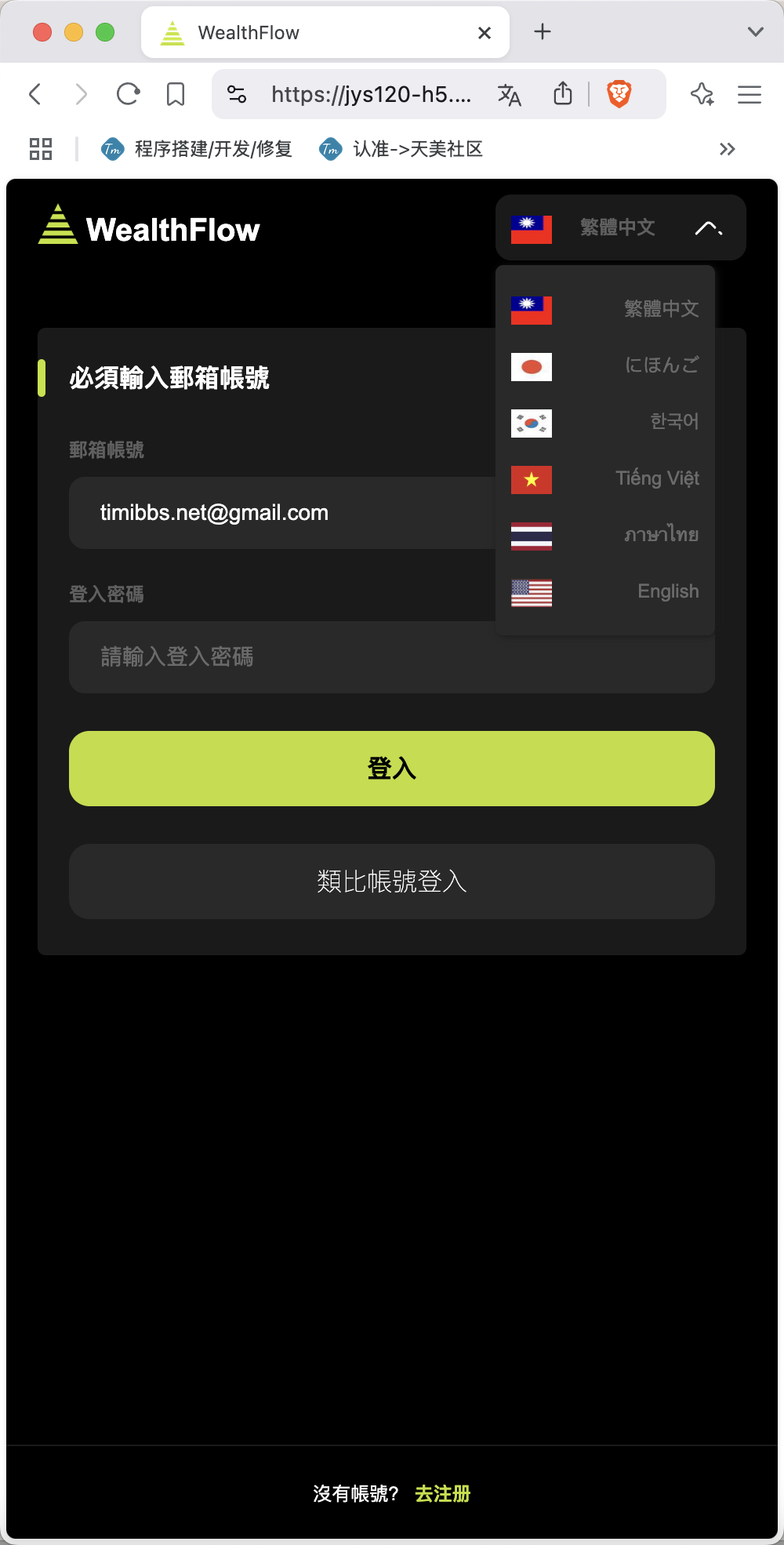Viewport: 784px width, 1545px height.
Task: Open the 去注册 register link
Action: coord(442,1494)
